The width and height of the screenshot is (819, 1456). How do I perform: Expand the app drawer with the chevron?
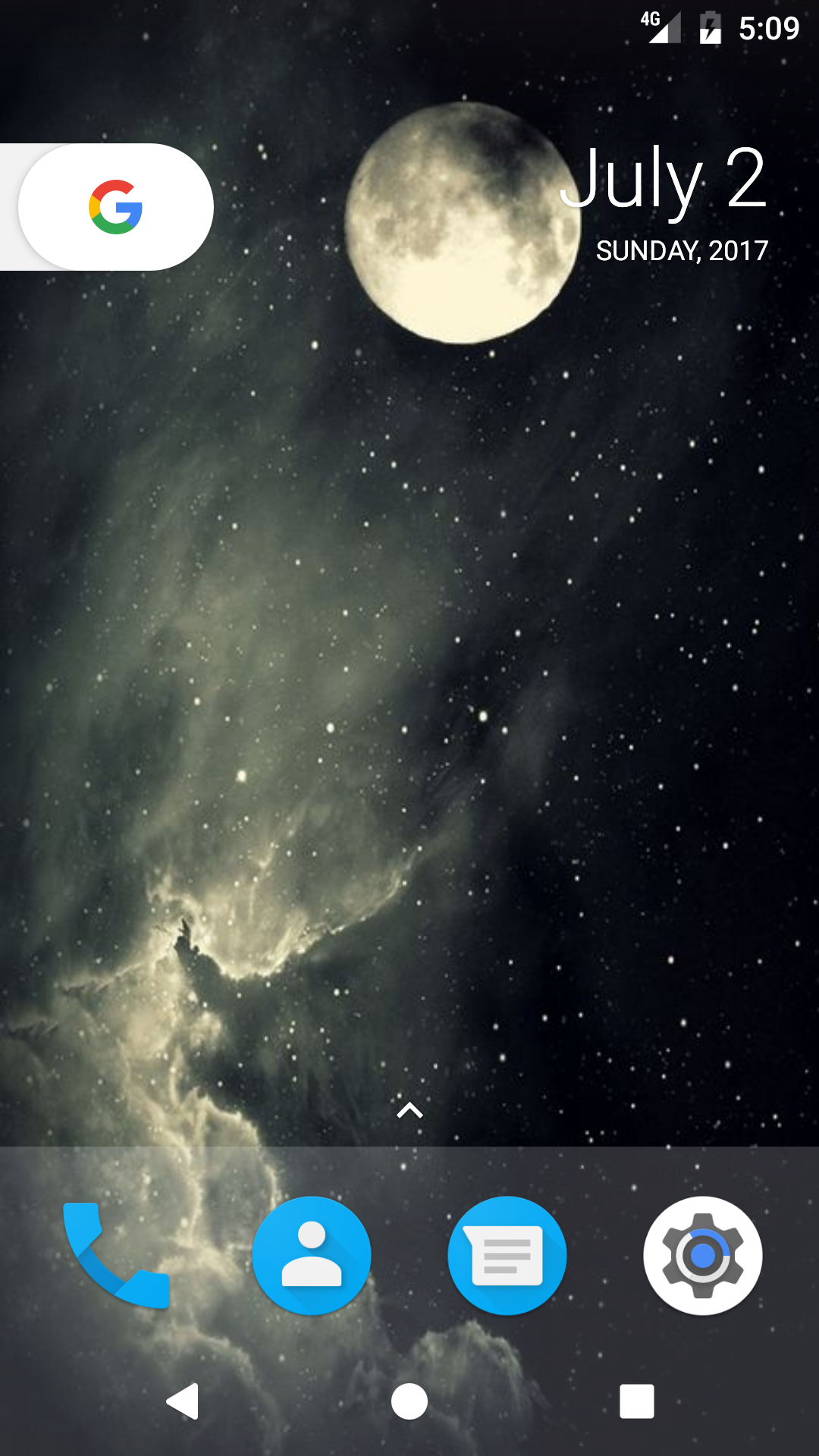[409, 1110]
